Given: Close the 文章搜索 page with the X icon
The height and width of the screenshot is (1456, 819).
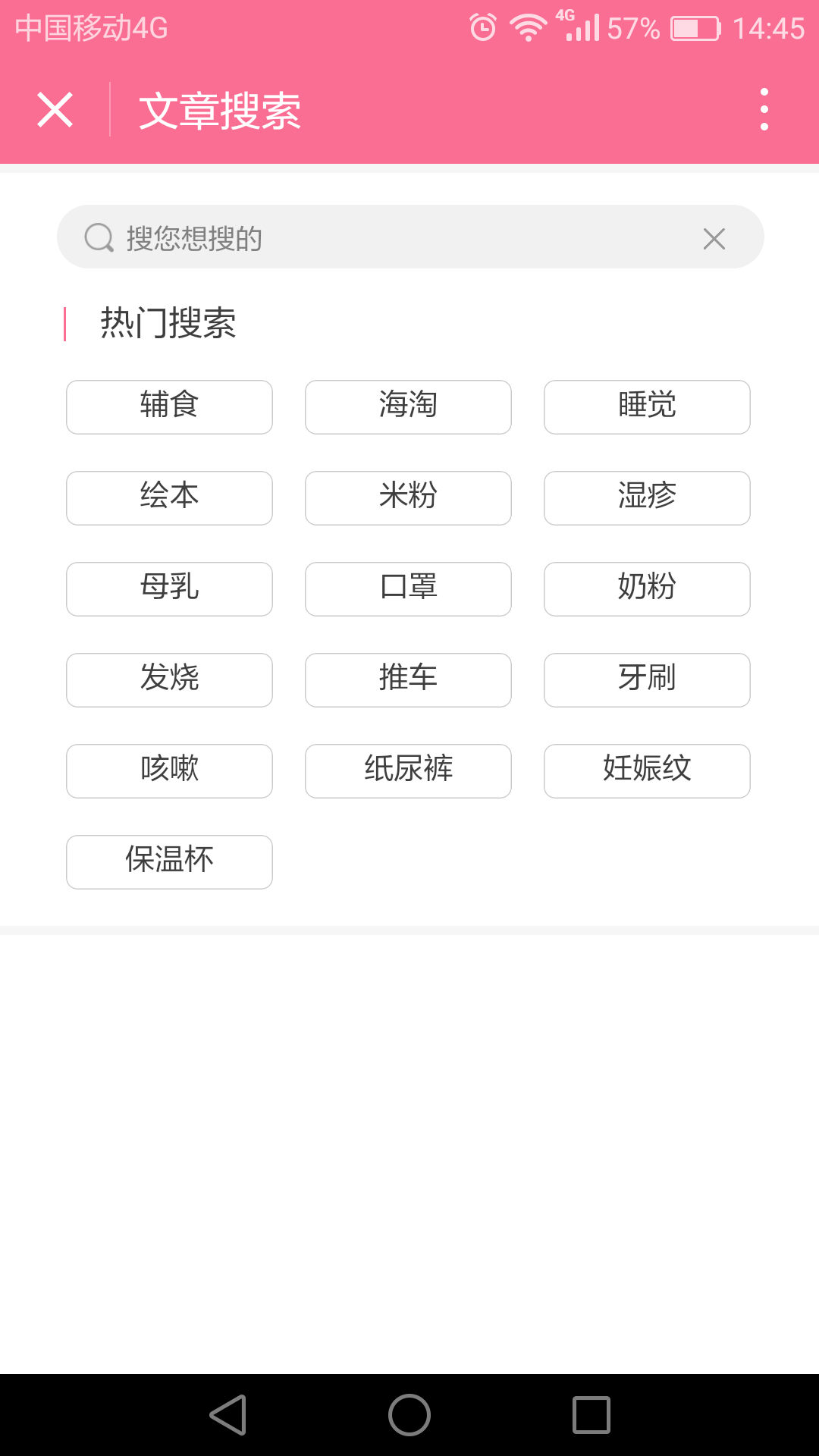Looking at the screenshot, I should [x=54, y=110].
